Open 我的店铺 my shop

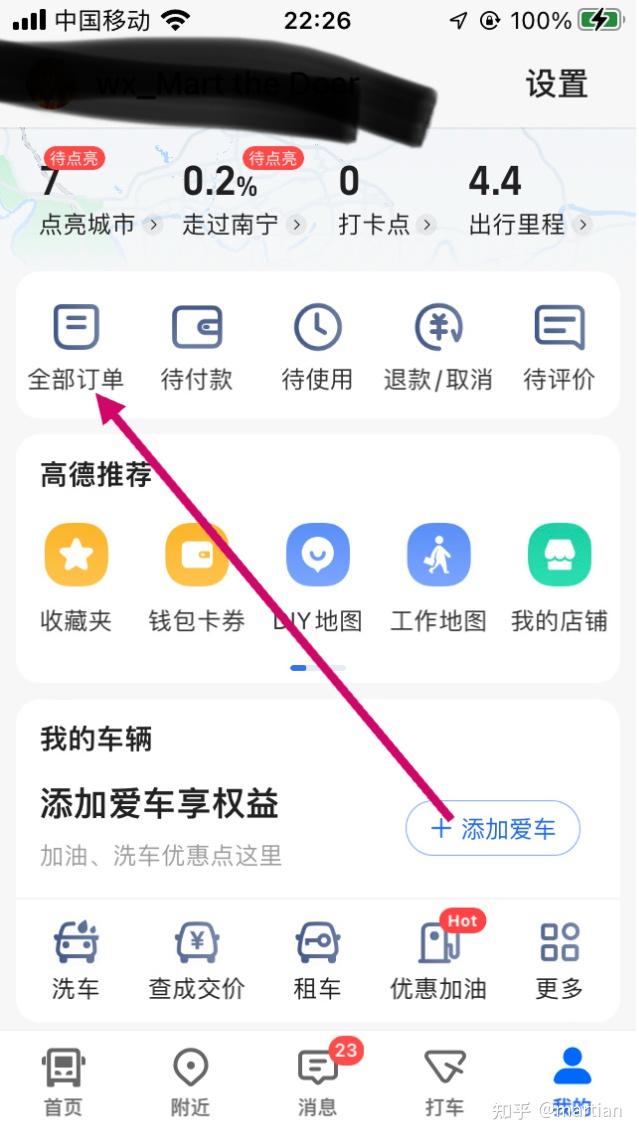[559, 575]
